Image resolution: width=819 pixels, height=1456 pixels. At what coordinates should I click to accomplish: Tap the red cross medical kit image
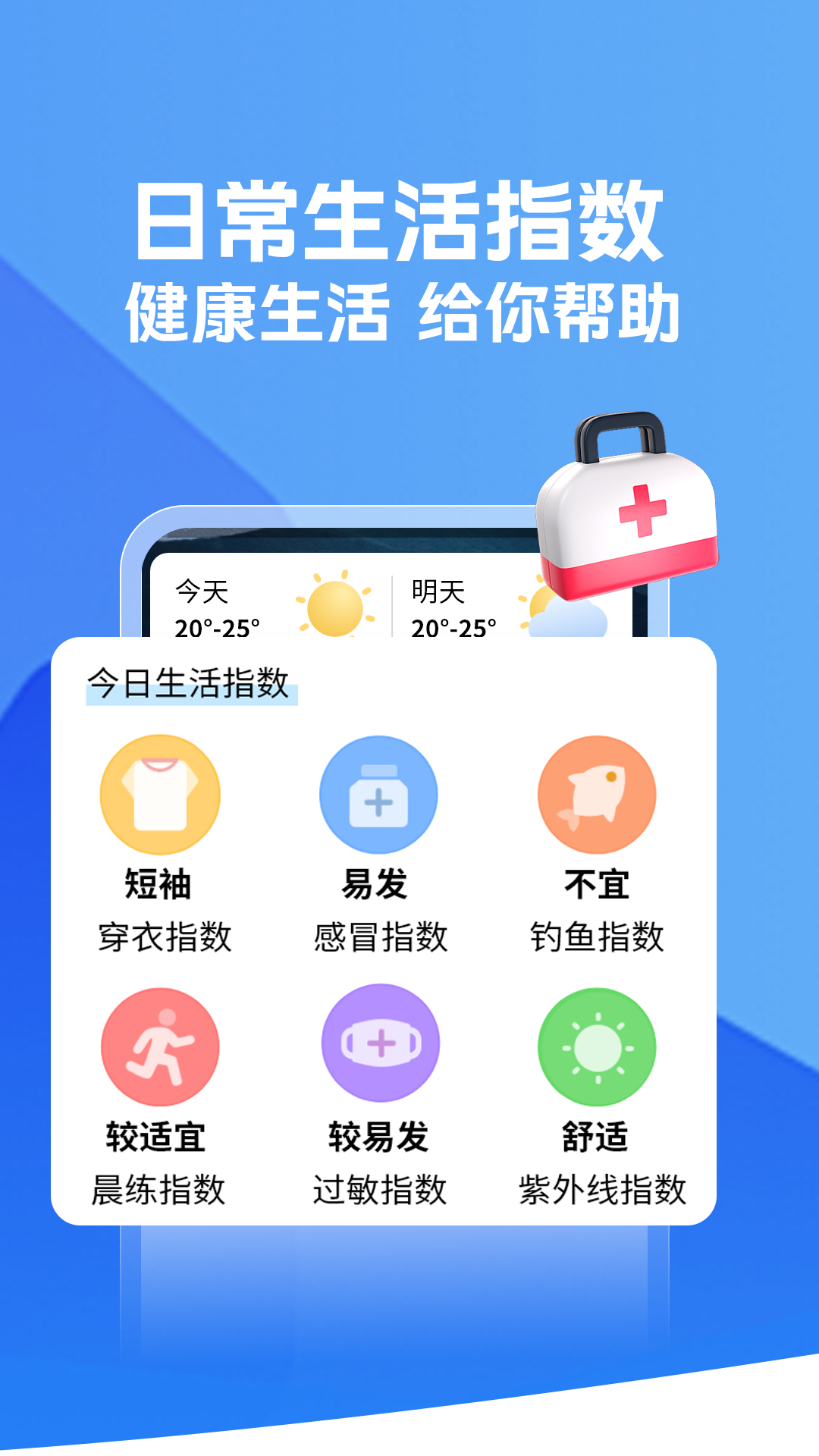[629, 508]
